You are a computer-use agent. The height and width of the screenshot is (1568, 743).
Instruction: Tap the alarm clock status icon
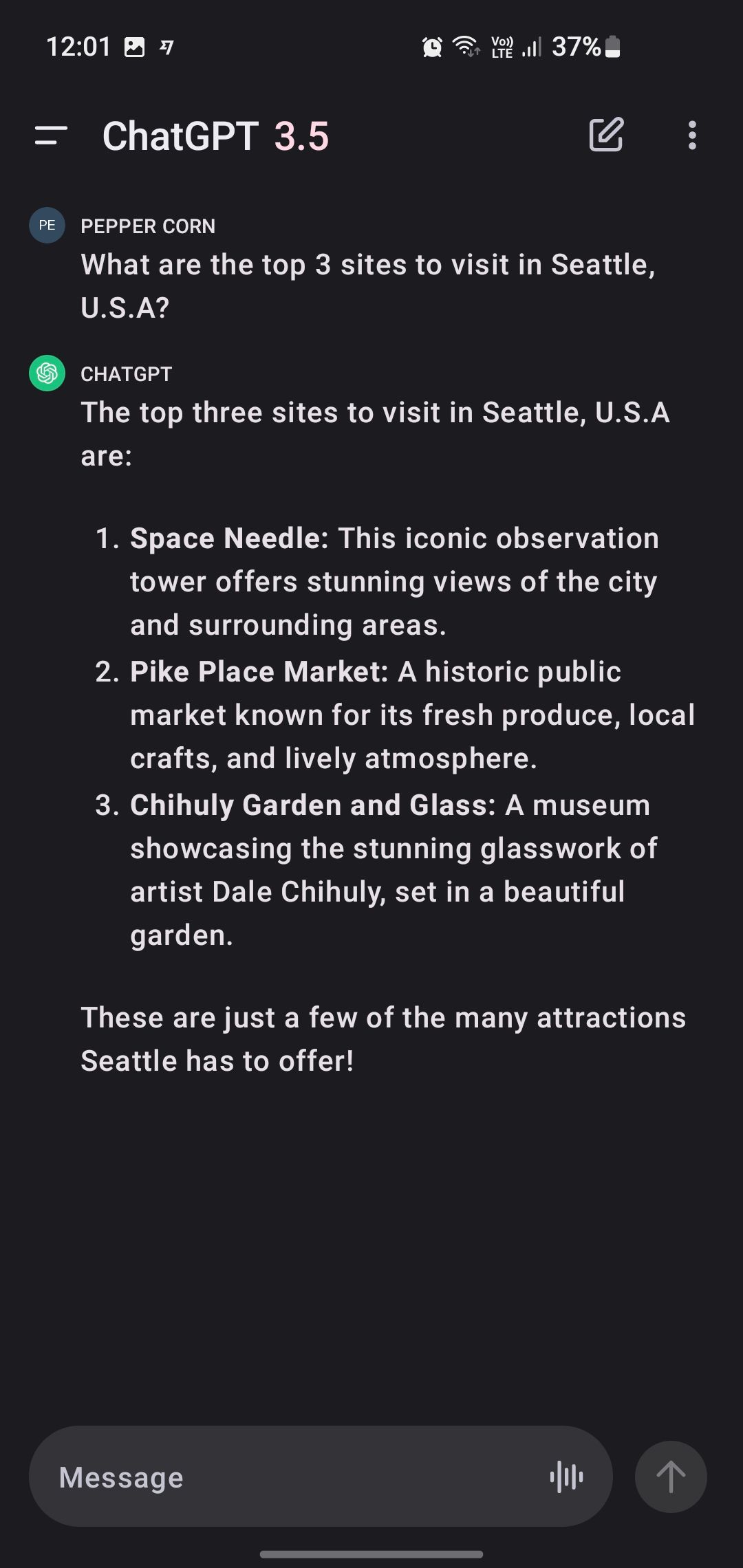[432, 46]
